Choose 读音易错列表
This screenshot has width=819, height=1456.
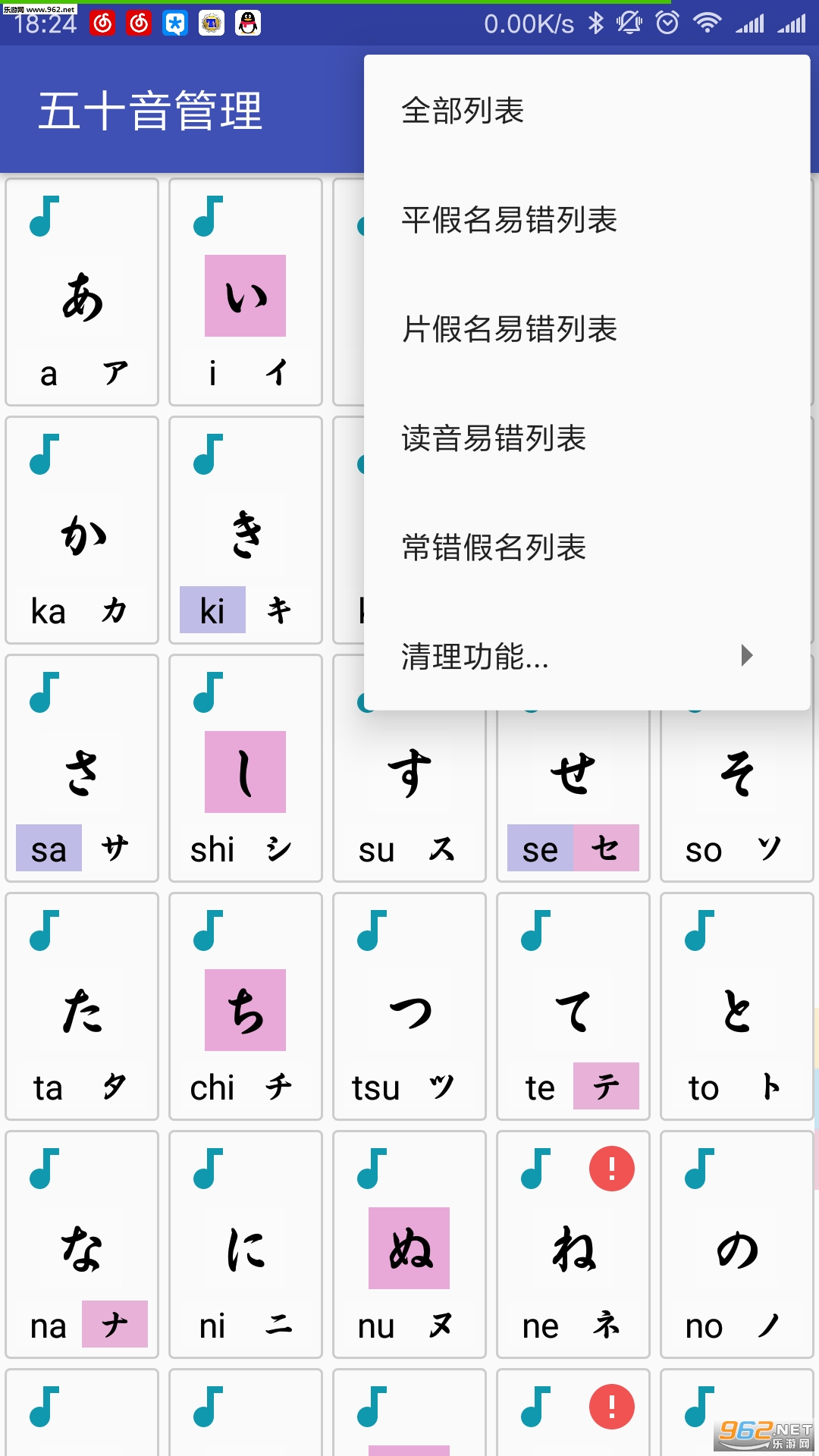tap(587, 438)
